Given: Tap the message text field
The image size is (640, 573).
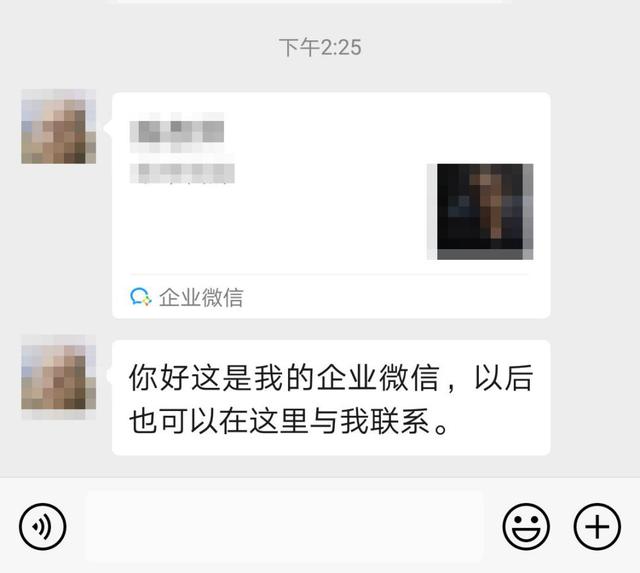Looking at the screenshot, I should pyautogui.click(x=284, y=526).
